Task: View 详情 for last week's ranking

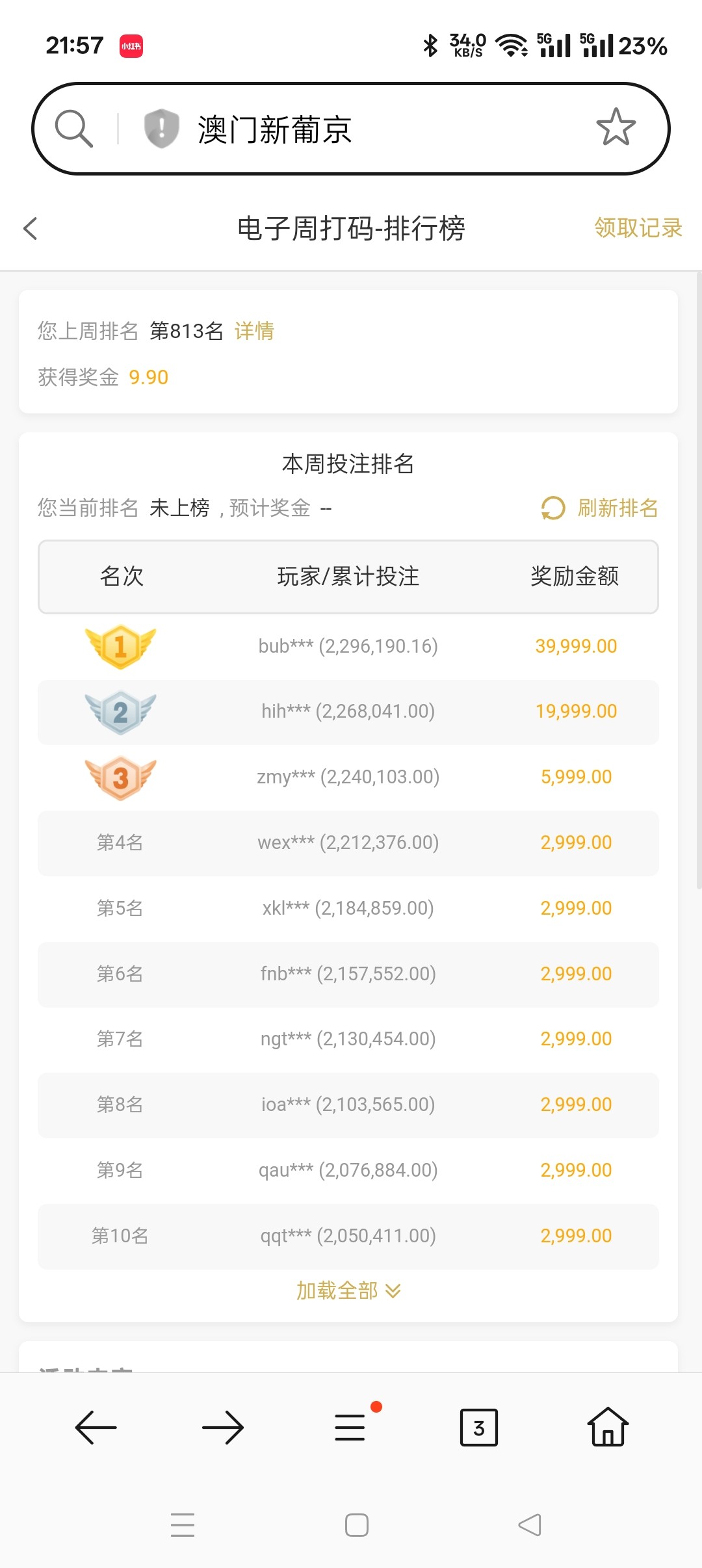Action: 254,331
